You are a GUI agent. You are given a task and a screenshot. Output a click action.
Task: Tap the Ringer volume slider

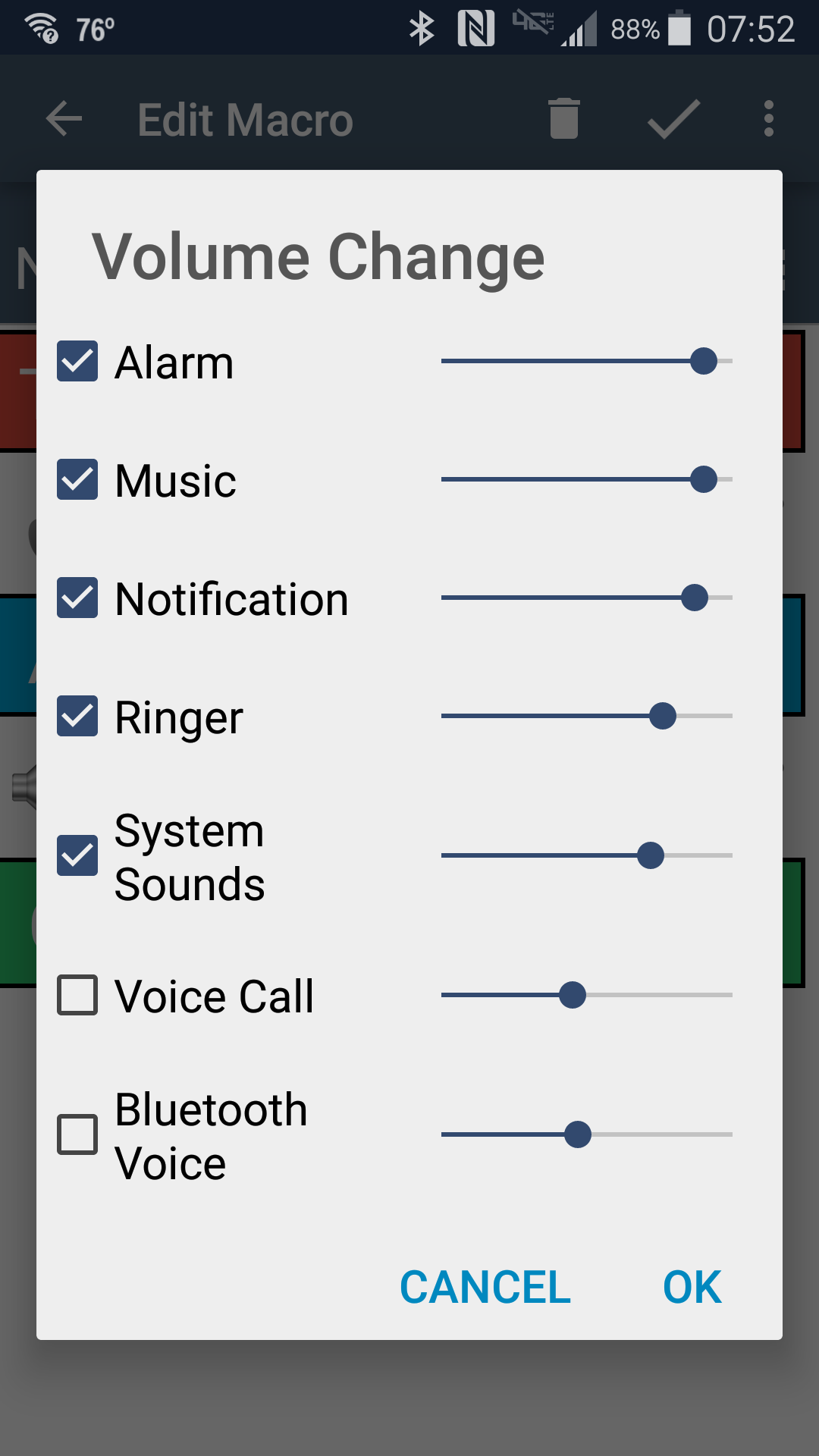pos(586,716)
